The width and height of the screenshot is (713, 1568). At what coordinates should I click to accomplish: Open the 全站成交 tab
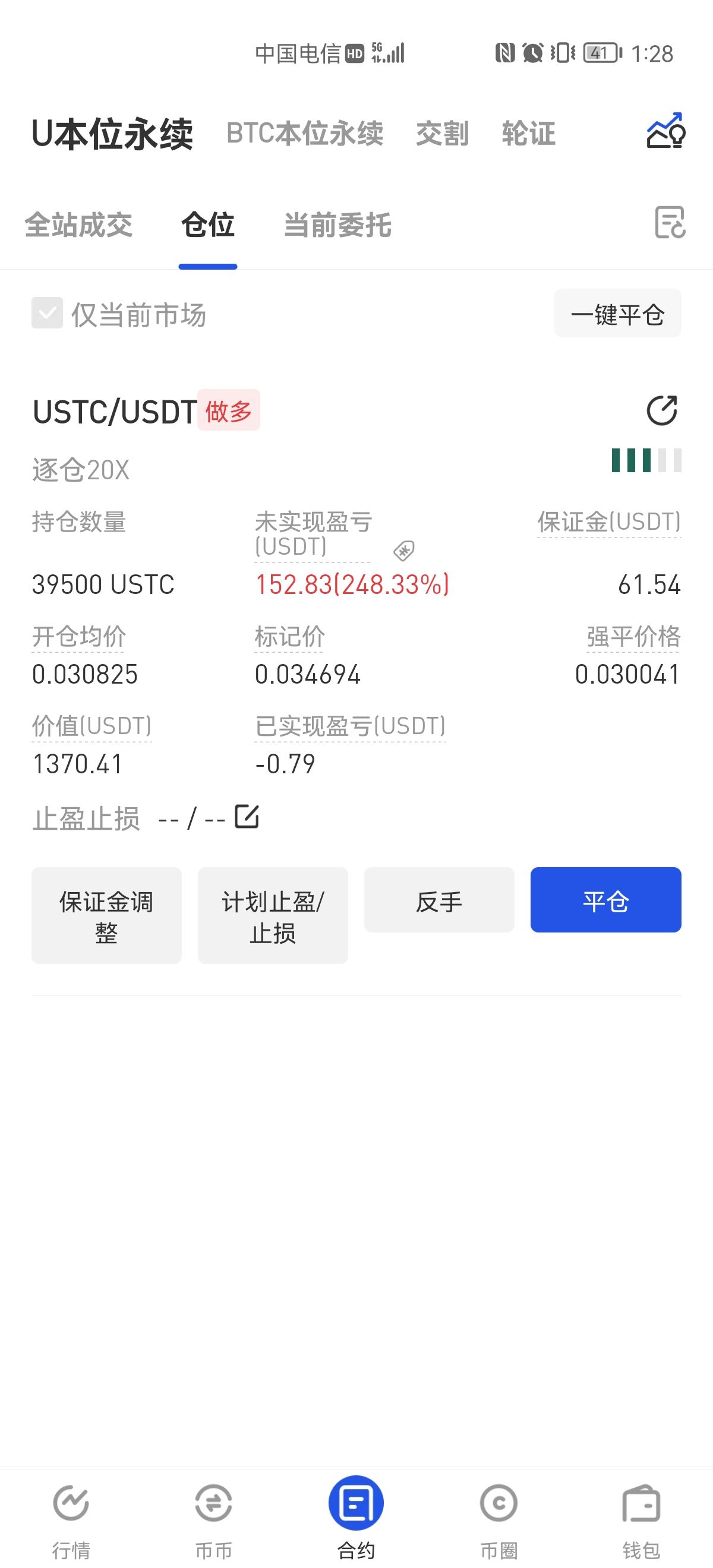[78, 225]
